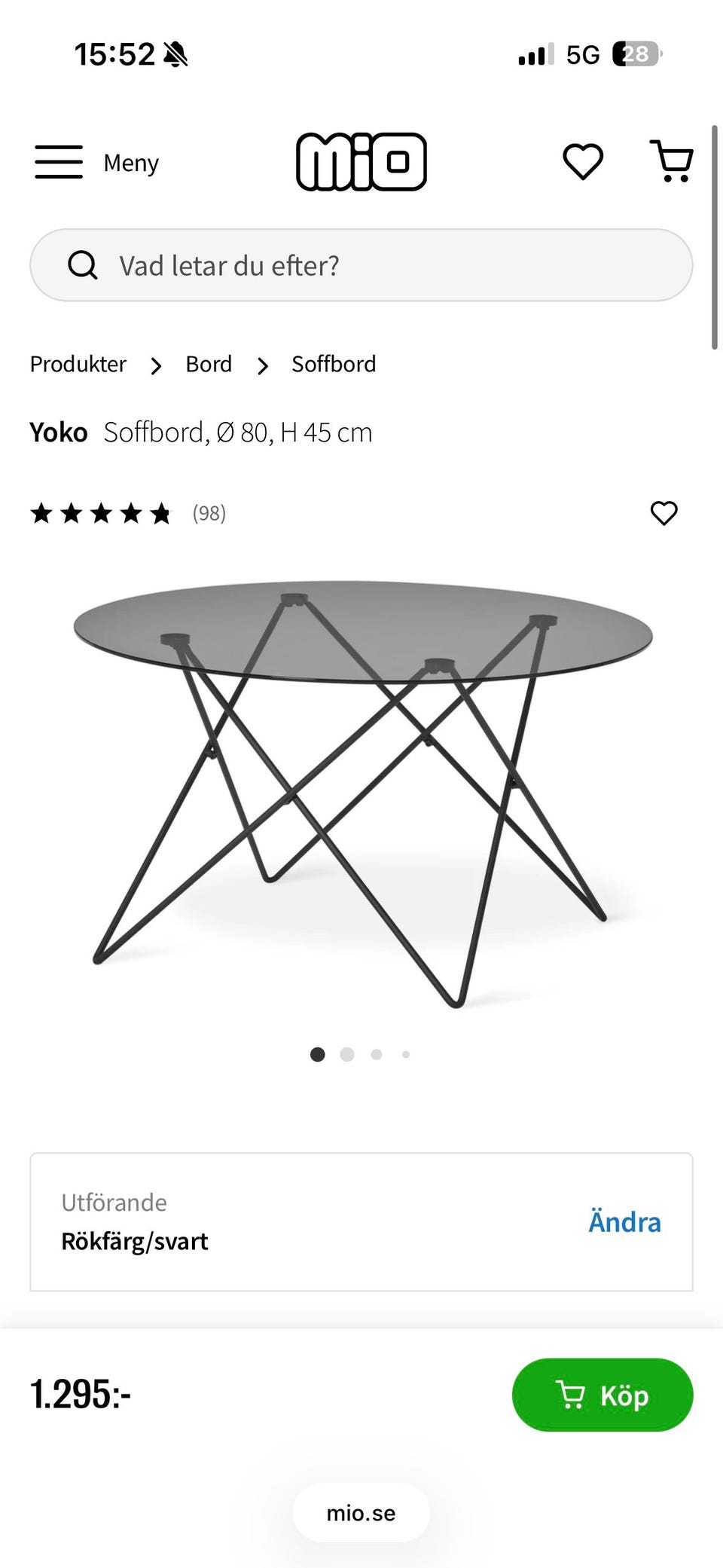Jump to the second product image dot
The height and width of the screenshot is (1568, 723).
347,1054
